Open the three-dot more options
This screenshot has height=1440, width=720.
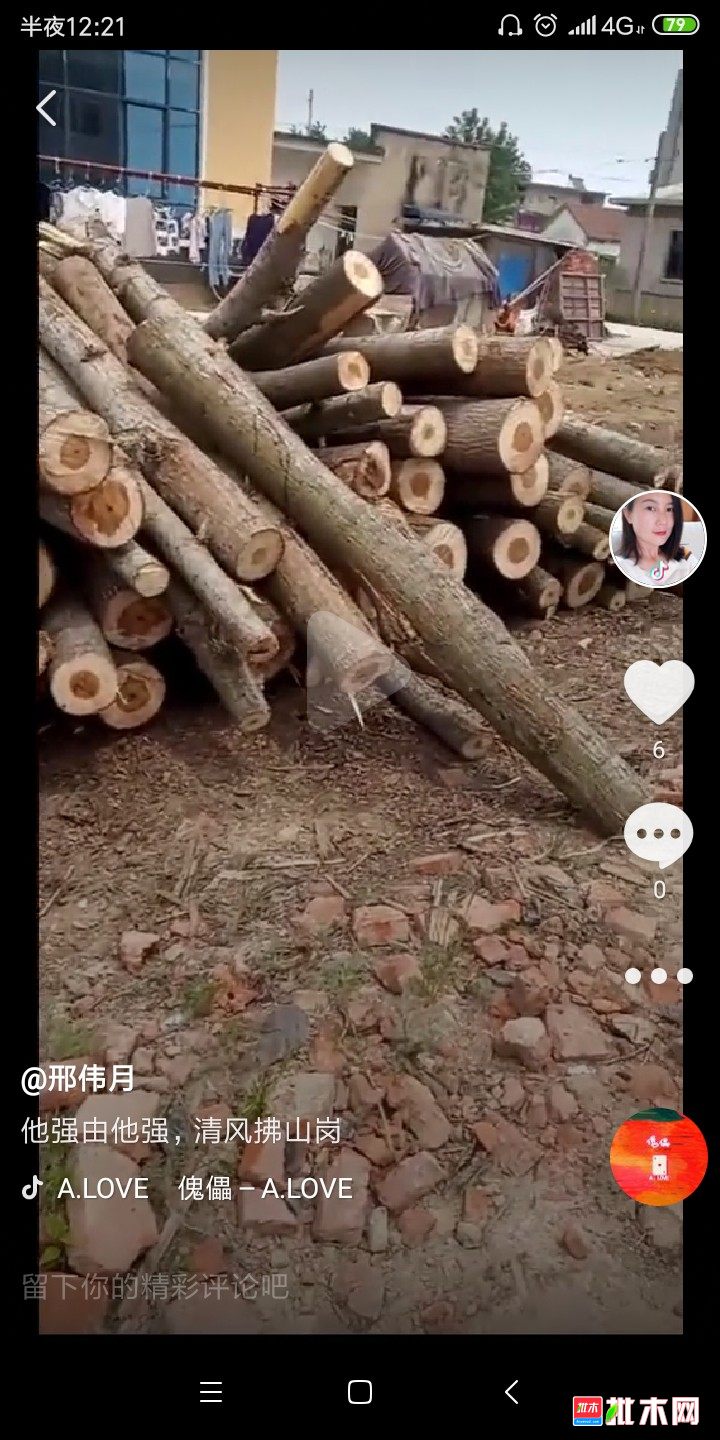[658, 976]
